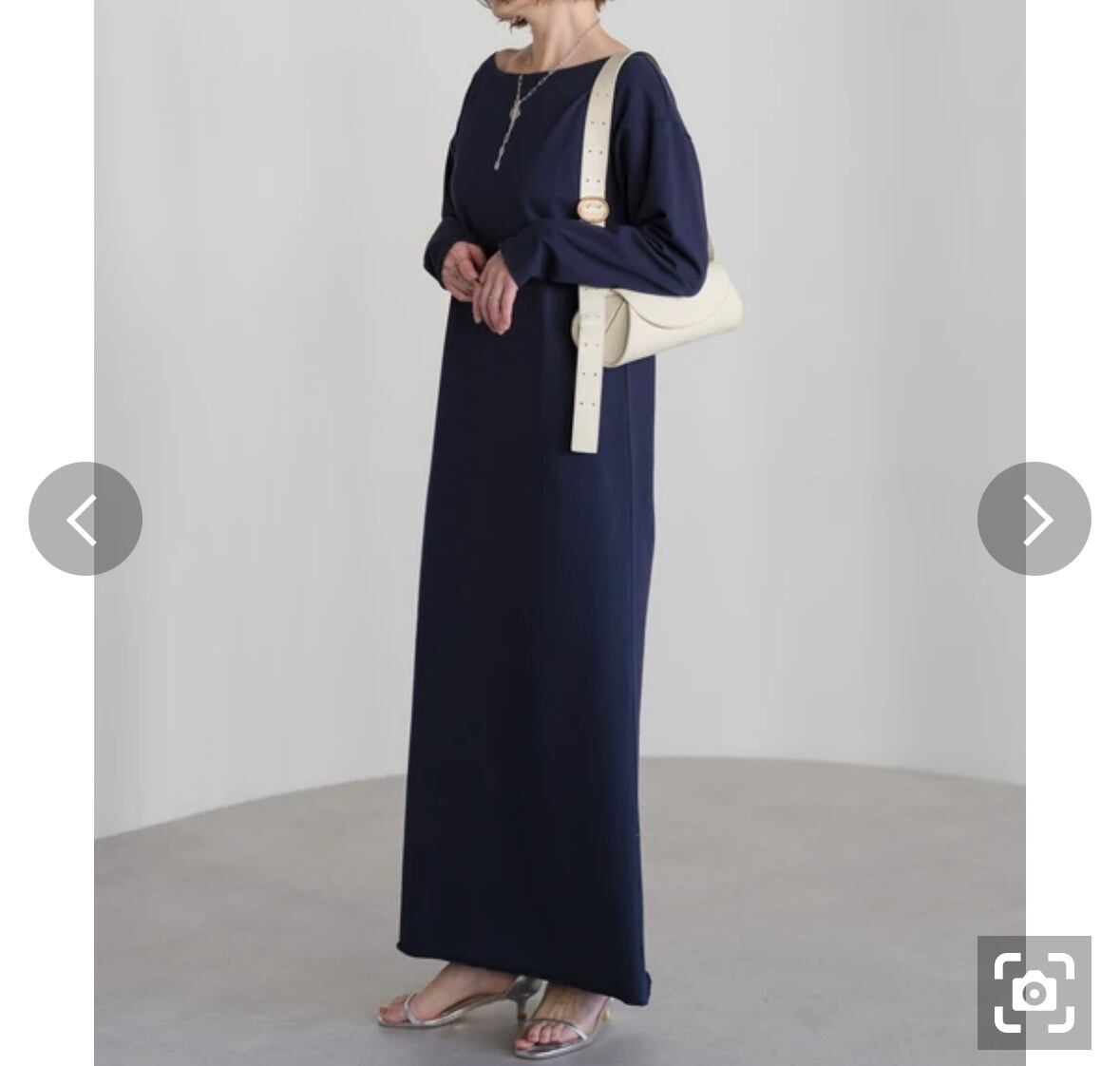Image resolution: width=1120 pixels, height=1066 pixels.
Task: Open the navy dress product photo
Action: pos(560,533)
